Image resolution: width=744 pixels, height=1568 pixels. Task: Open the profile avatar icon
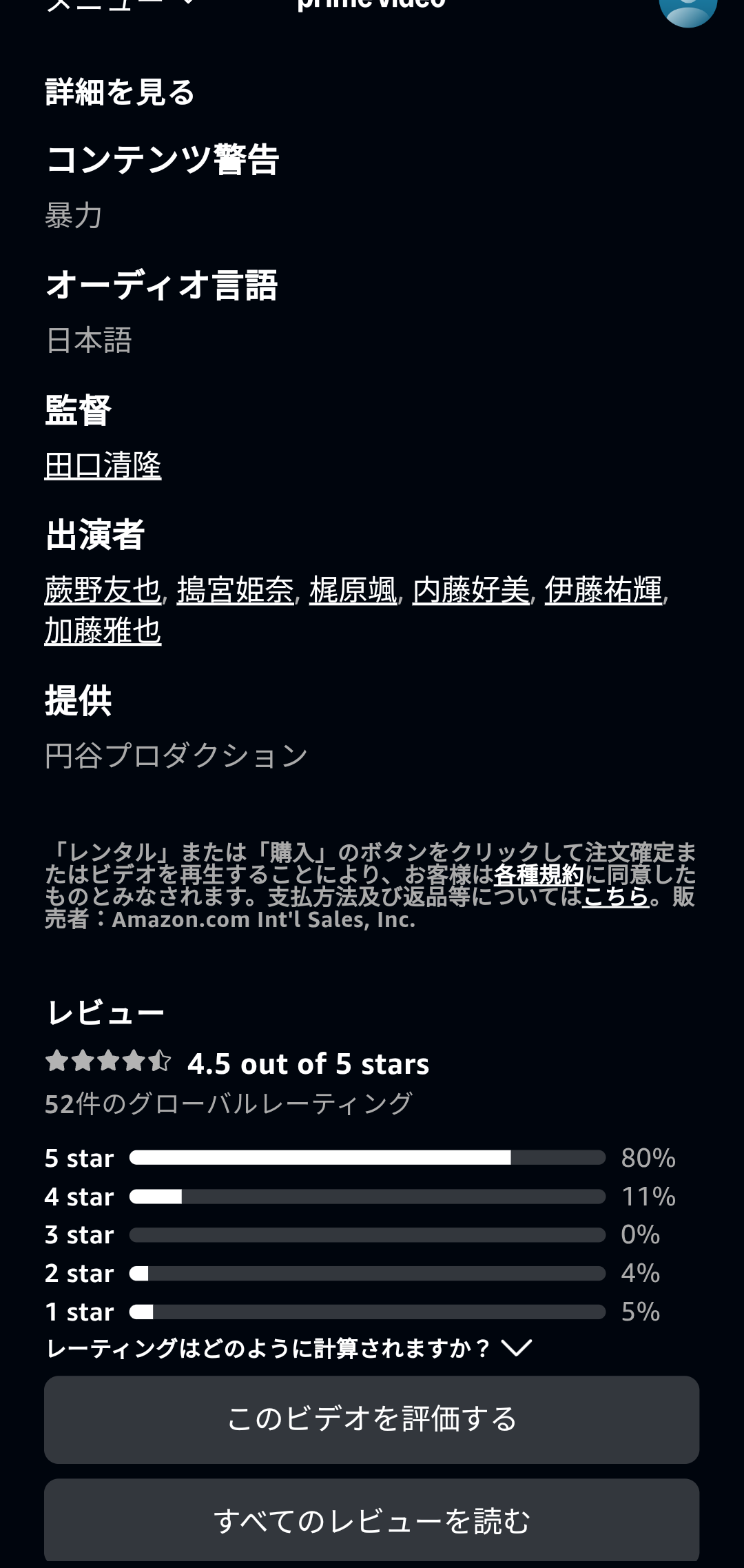click(688, 8)
